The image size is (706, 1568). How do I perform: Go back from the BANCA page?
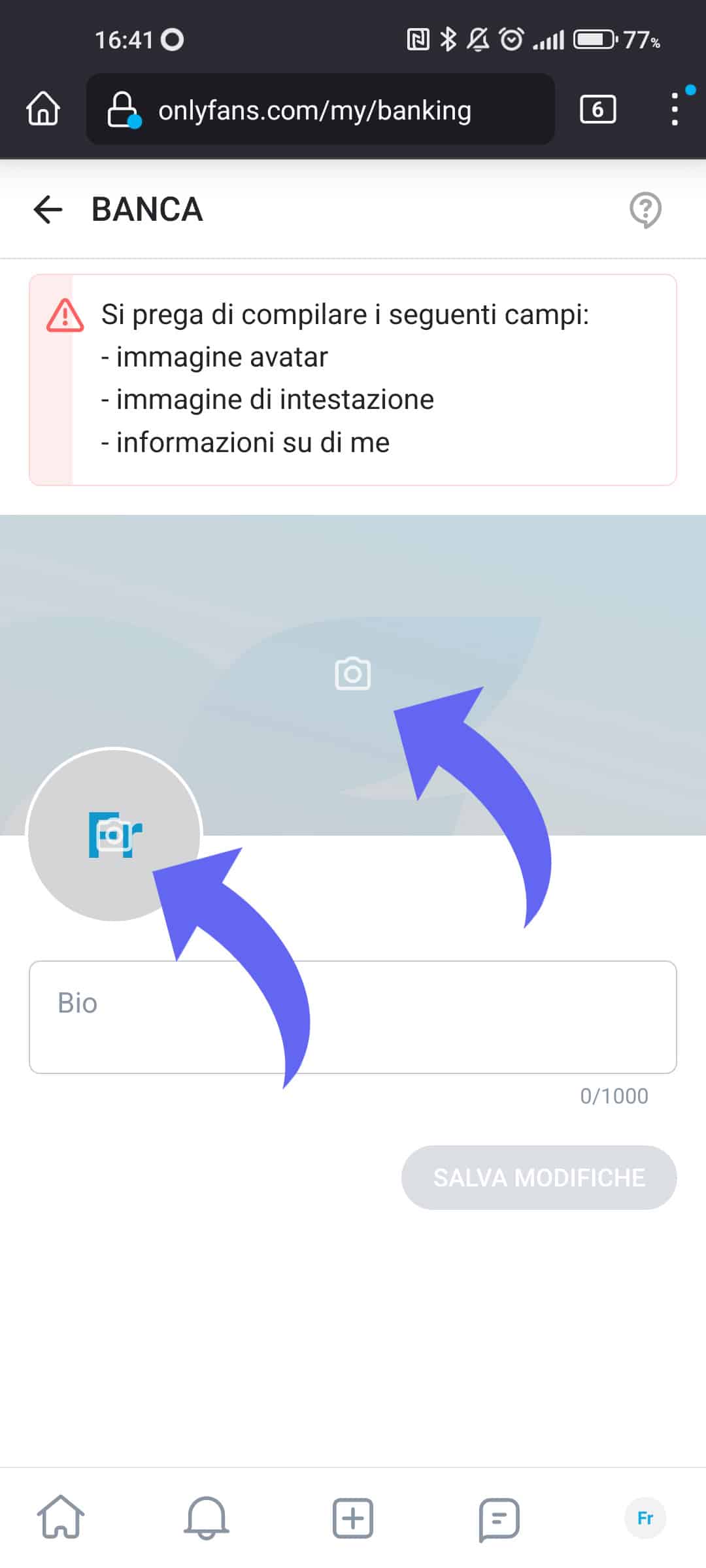coord(48,210)
